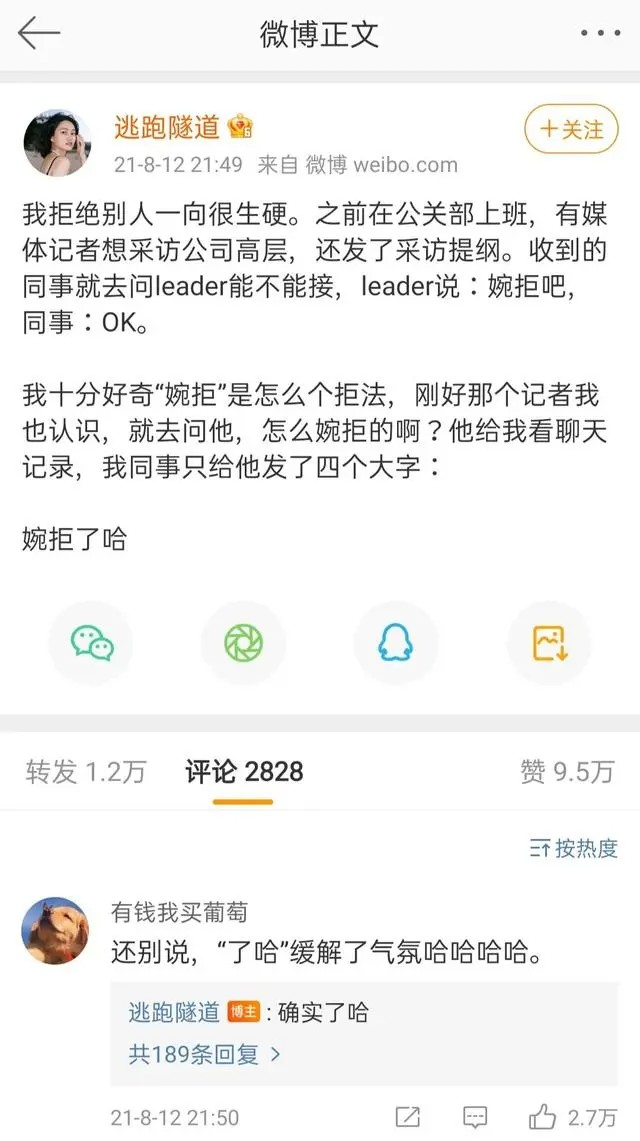View the 赞 likes list
Viewport: 640px width, 1141px height.
point(566,771)
